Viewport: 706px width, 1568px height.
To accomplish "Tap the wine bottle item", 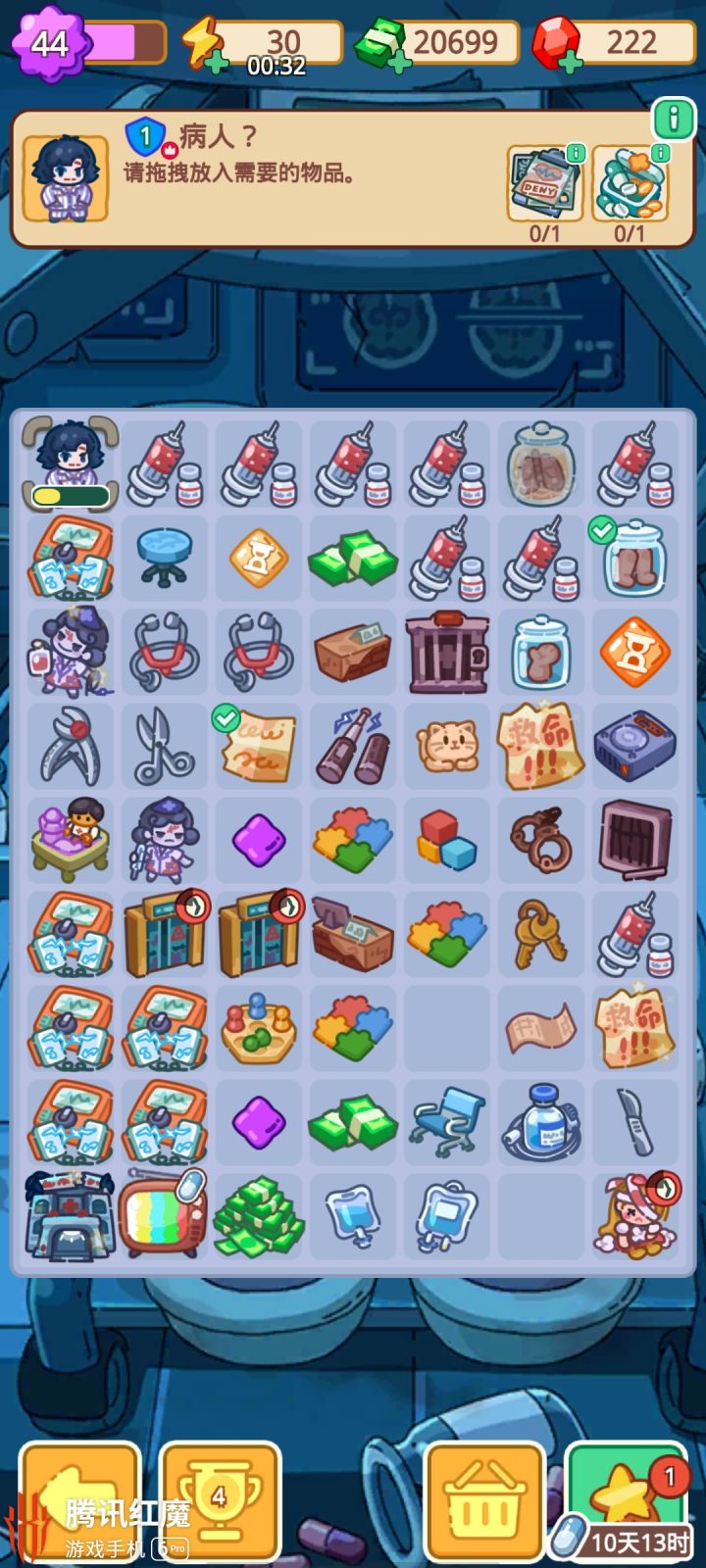I will 353,747.
